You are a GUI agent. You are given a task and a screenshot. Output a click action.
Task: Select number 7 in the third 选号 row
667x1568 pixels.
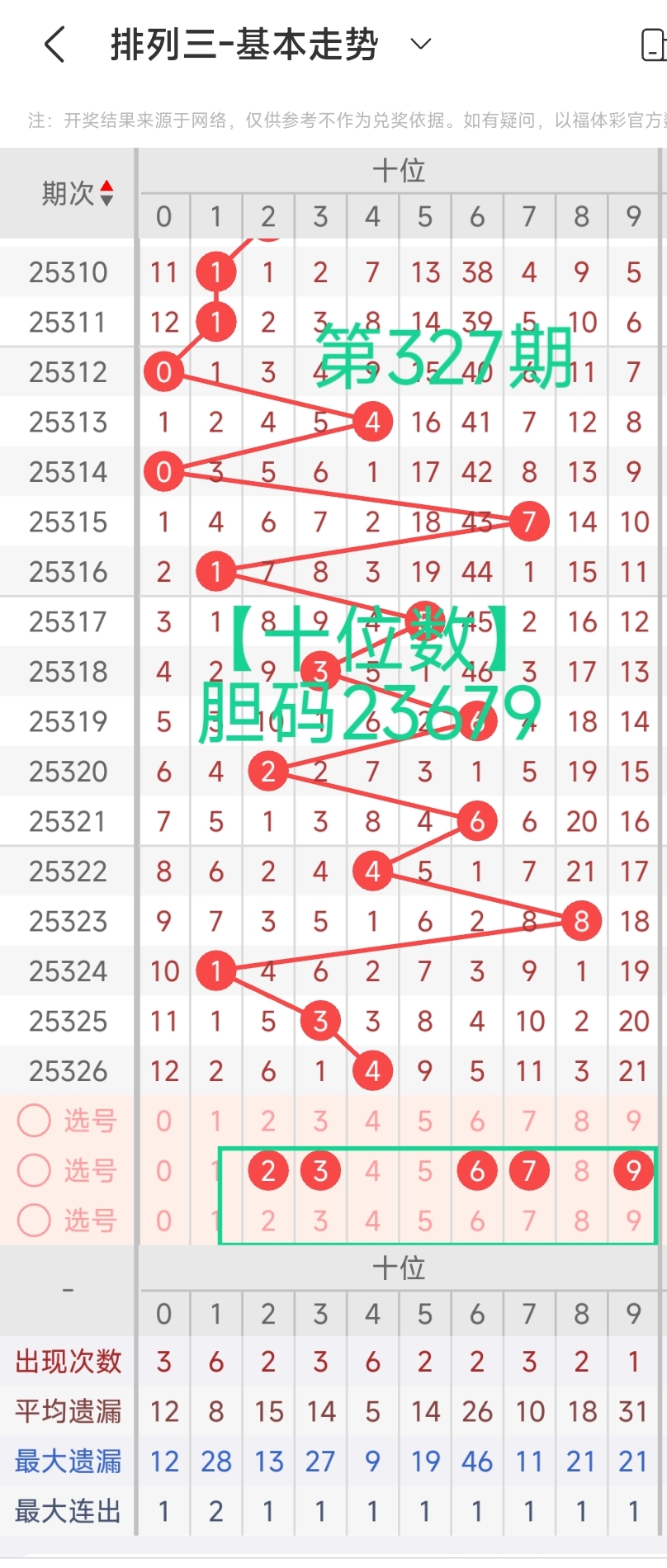click(x=528, y=1221)
